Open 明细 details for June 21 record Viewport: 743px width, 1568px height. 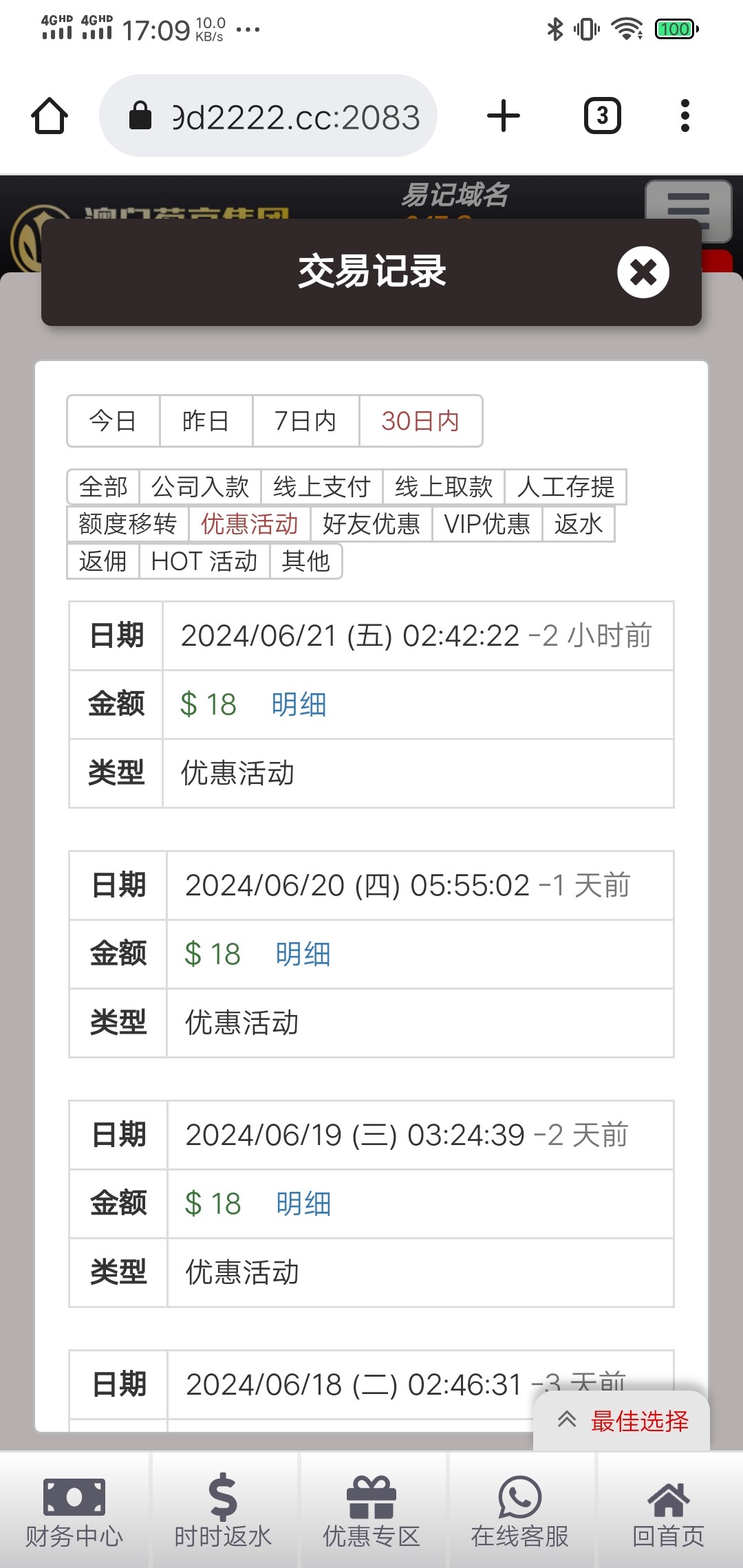[299, 704]
